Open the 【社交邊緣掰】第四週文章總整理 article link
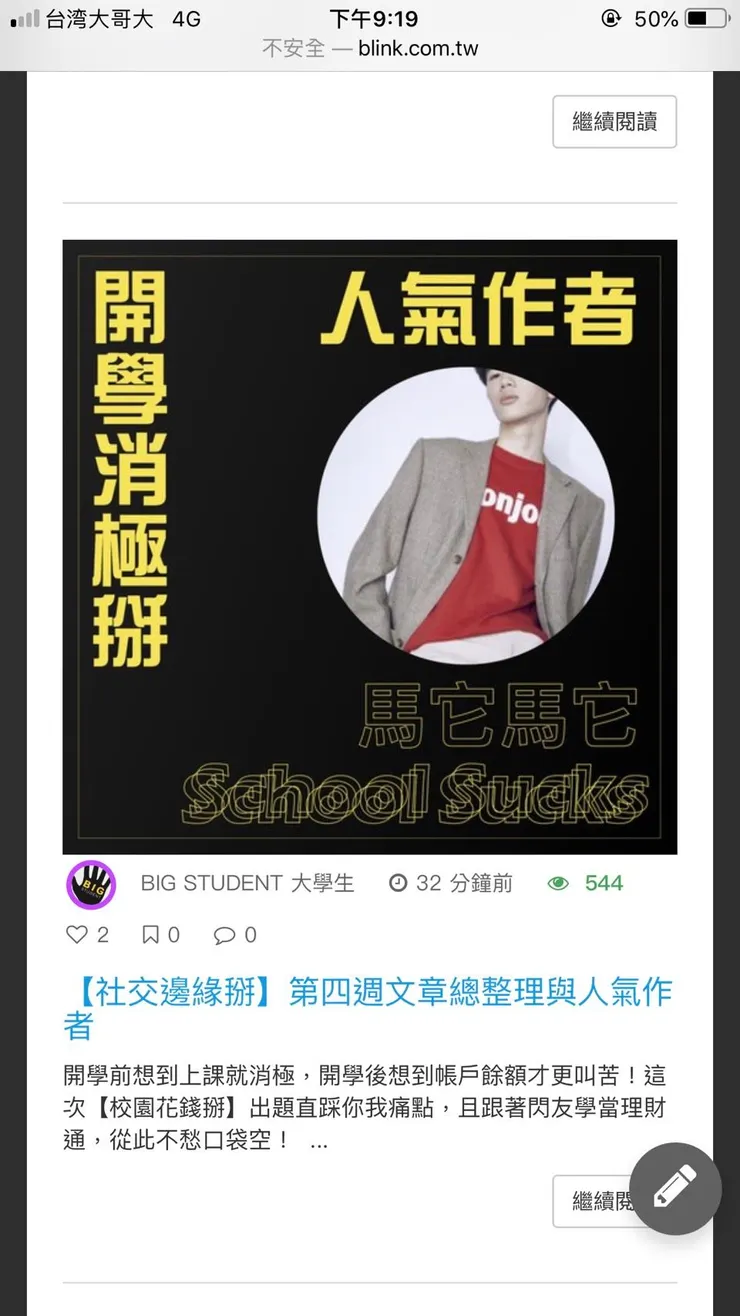Image resolution: width=740 pixels, height=1316 pixels. tap(370, 995)
